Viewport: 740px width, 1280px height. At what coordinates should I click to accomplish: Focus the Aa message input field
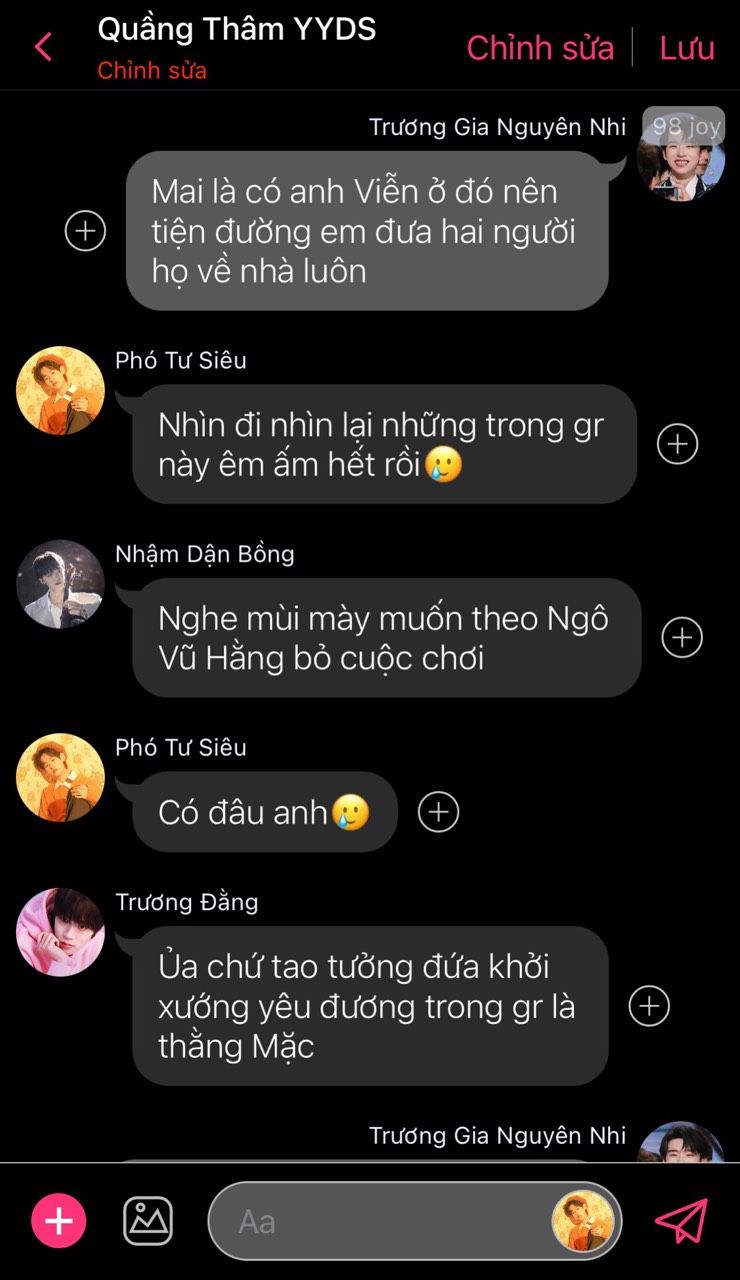pyautogui.click(x=380, y=1221)
